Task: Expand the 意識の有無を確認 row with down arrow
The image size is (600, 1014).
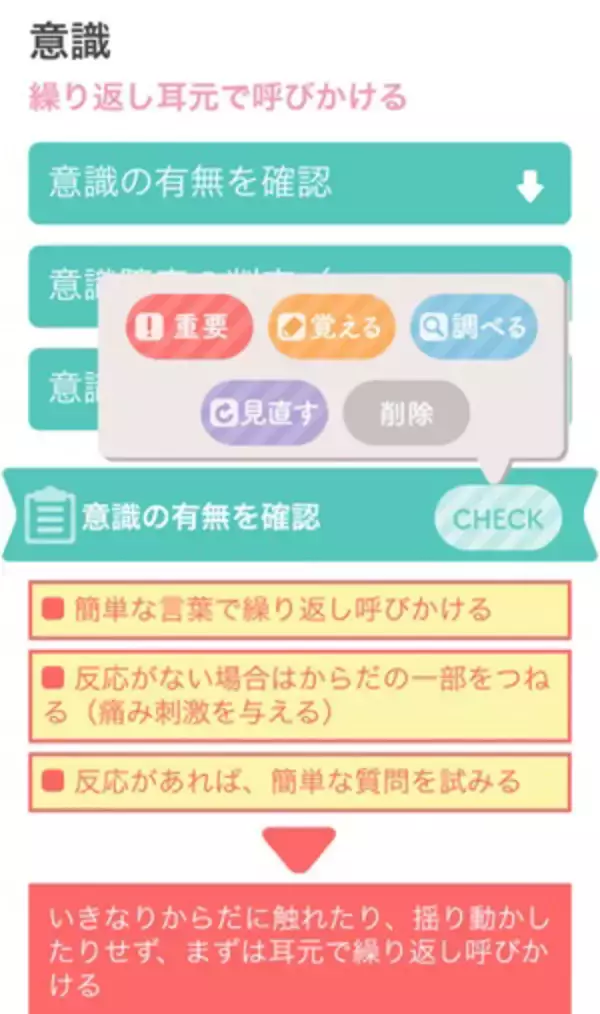Action: pos(299,184)
